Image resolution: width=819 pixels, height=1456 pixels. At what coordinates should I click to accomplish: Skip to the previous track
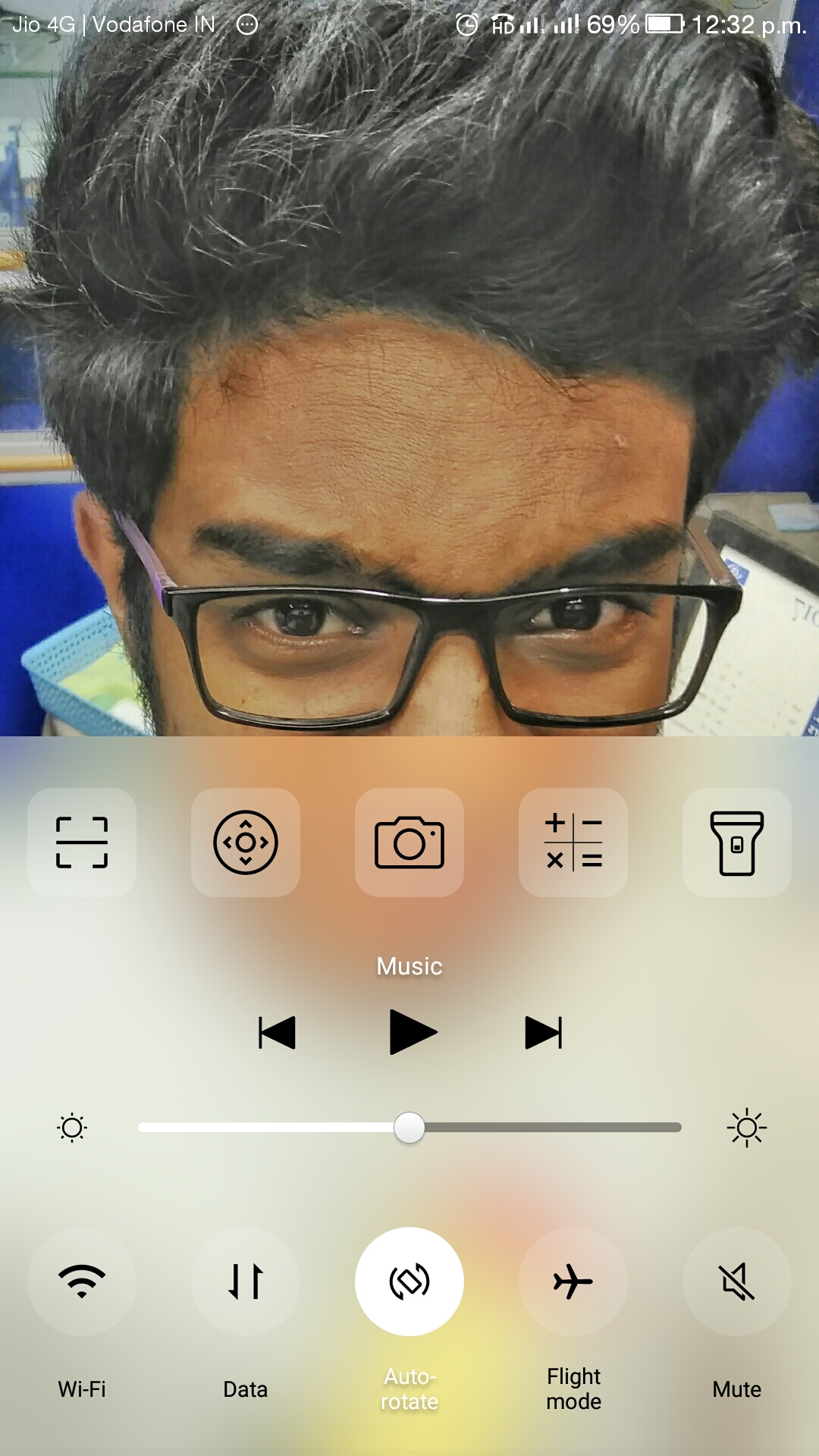pos(277,1032)
